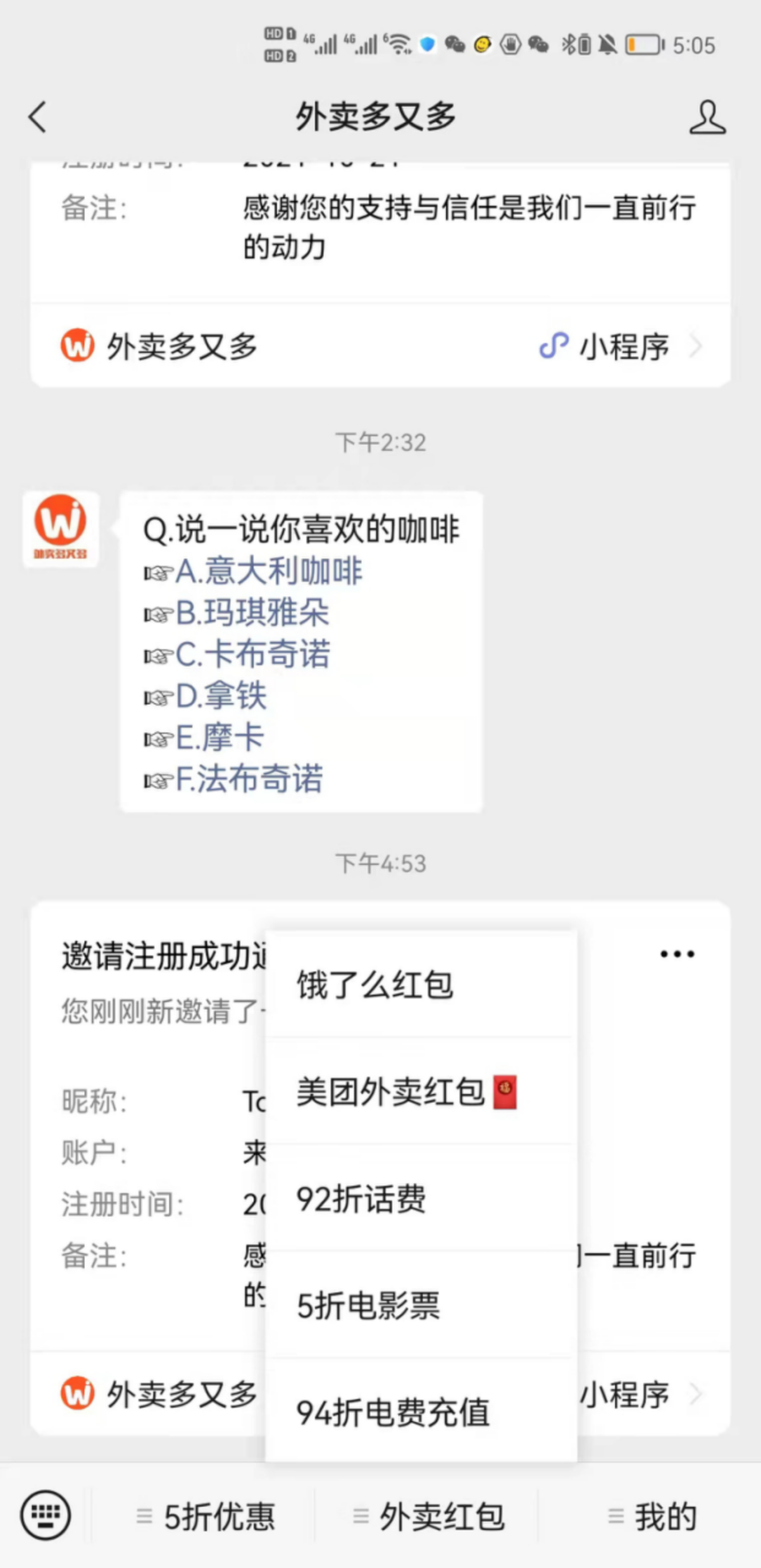Image resolution: width=761 pixels, height=1568 pixels.
Task: Tap the contact profile icon top right
Action: pyautogui.click(x=707, y=117)
